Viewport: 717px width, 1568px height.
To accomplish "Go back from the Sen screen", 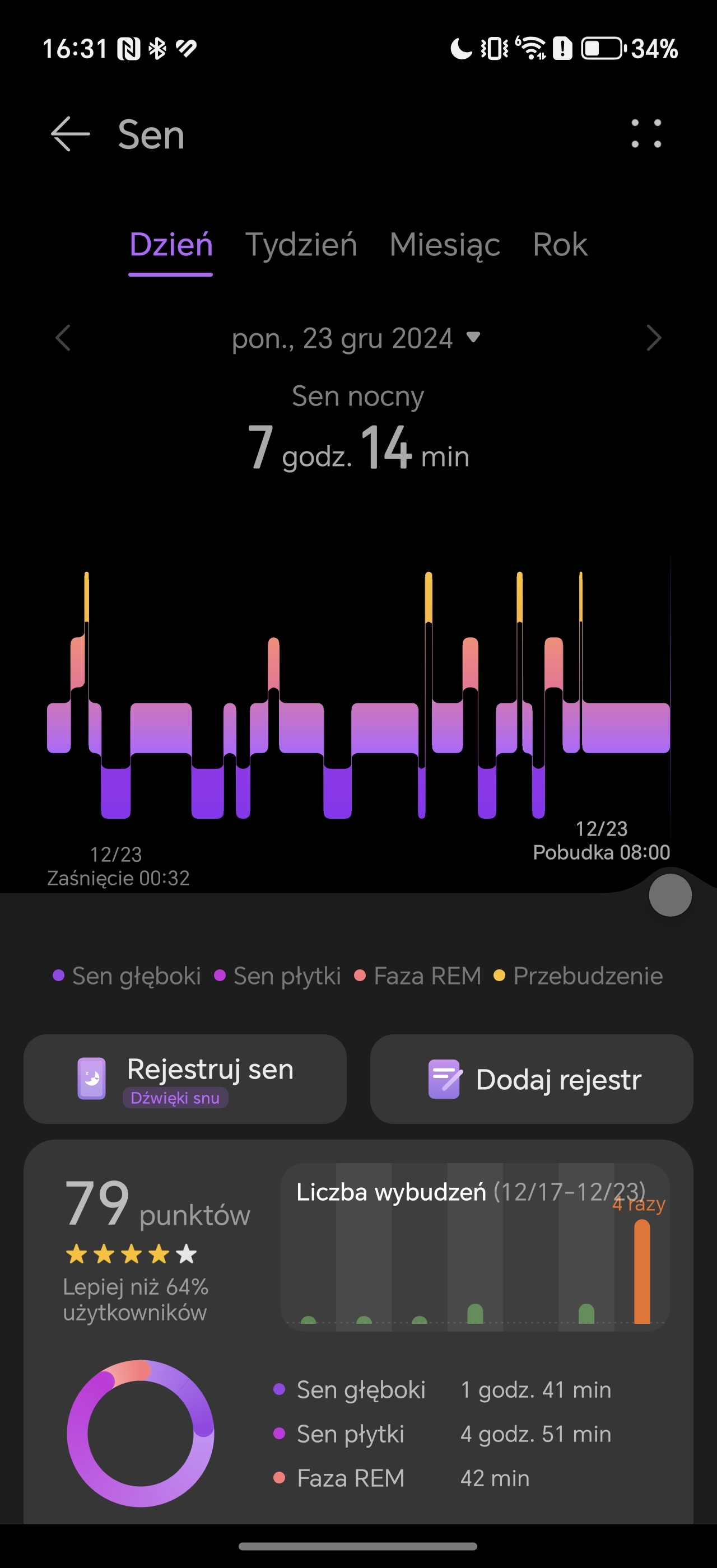I will pyautogui.click(x=70, y=133).
